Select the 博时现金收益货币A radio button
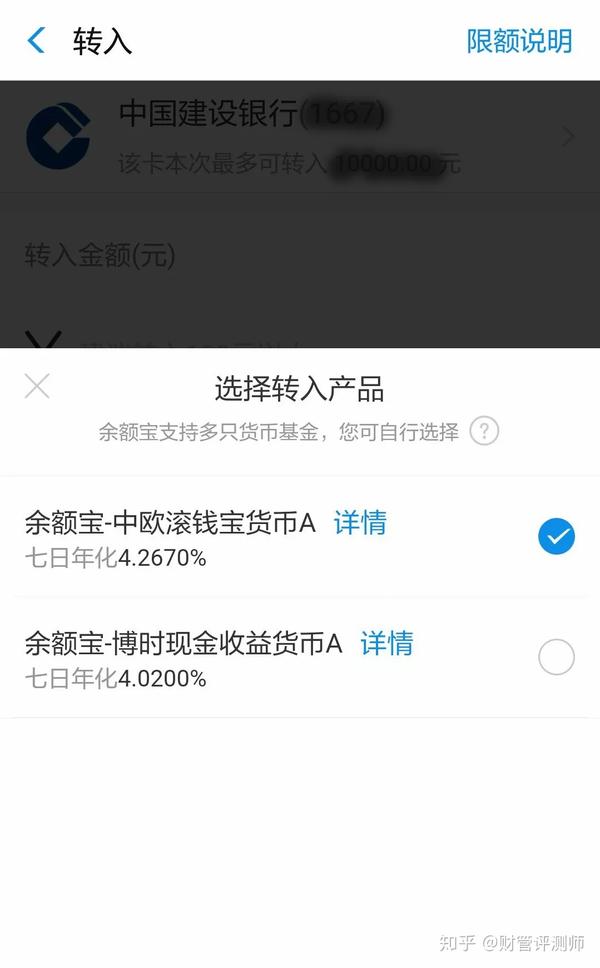Image resolution: width=600 pixels, height=968 pixels. point(556,656)
